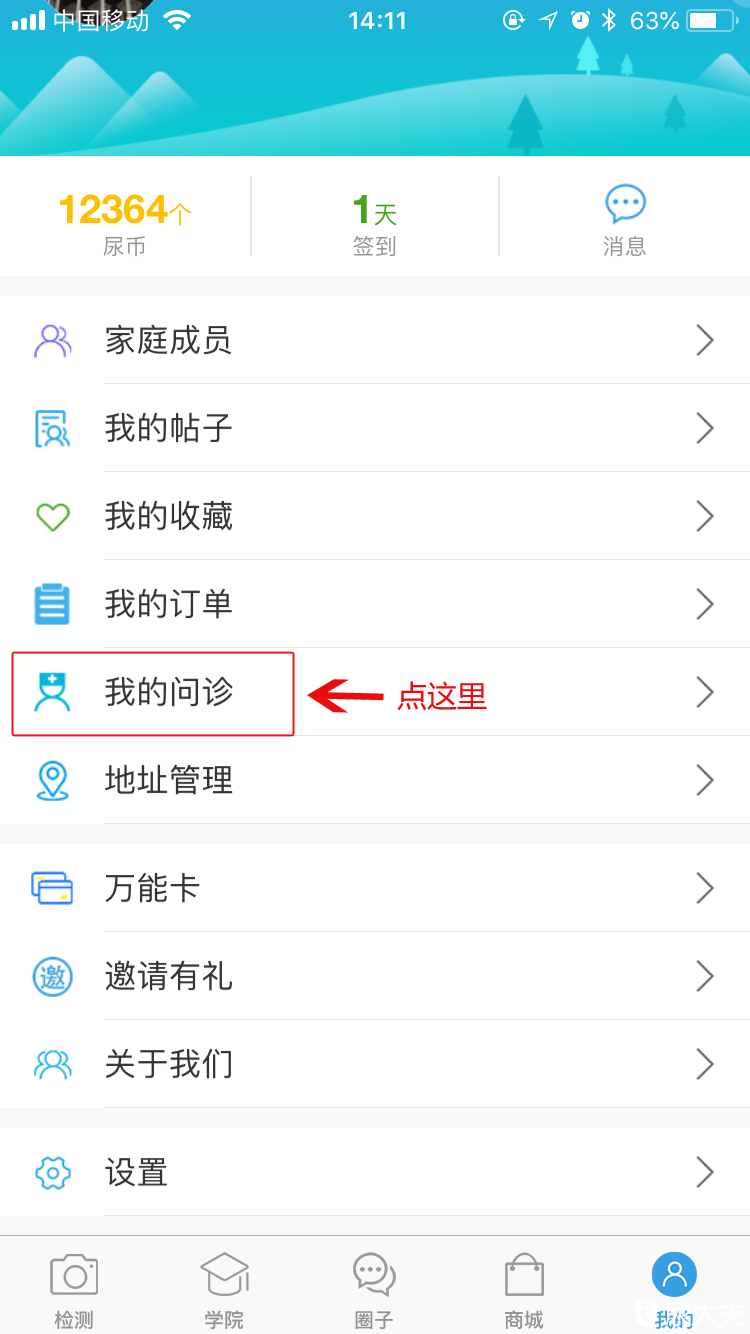Viewport: 750px width, 1334px height.
Task: Switch to the 圈子 tab
Action: click(374, 1290)
